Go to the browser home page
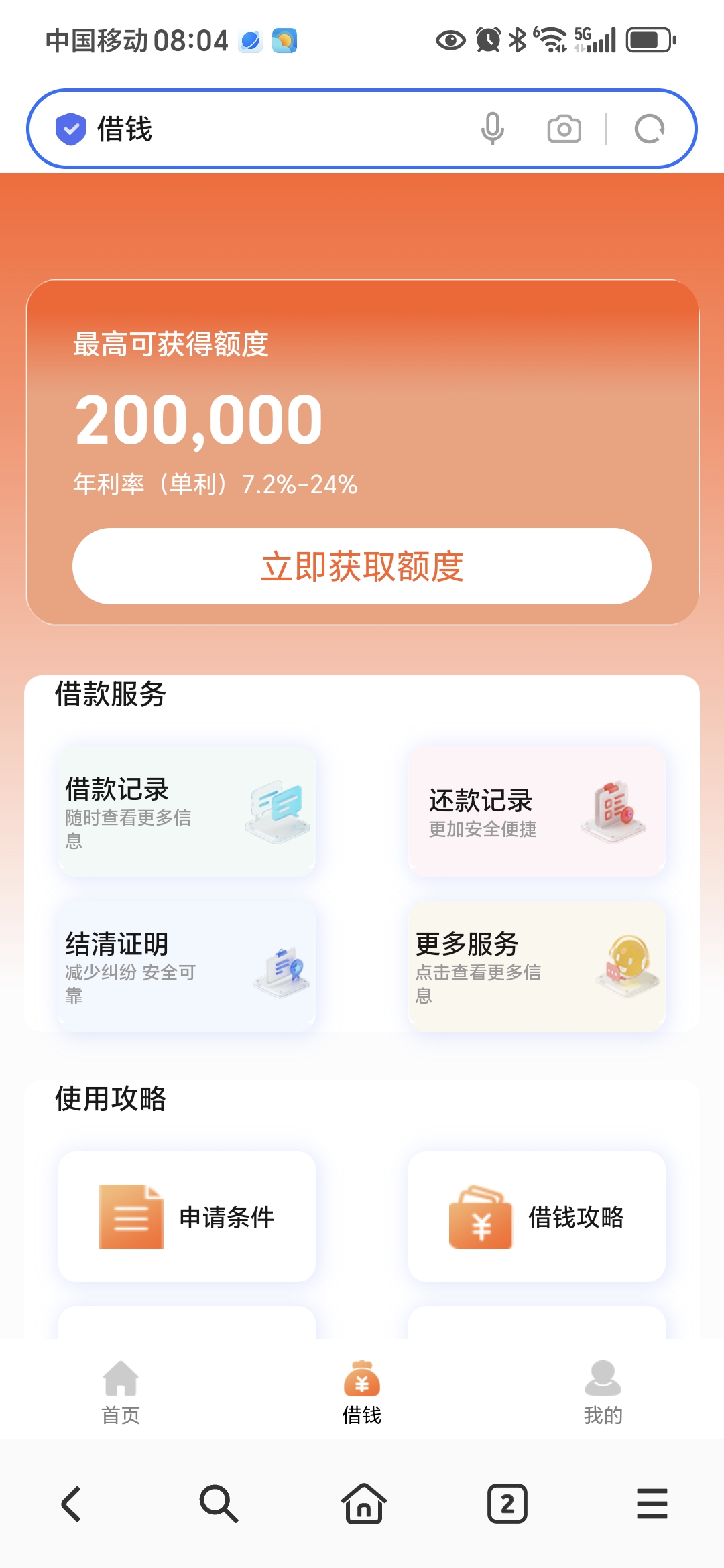 [363, 1504]
